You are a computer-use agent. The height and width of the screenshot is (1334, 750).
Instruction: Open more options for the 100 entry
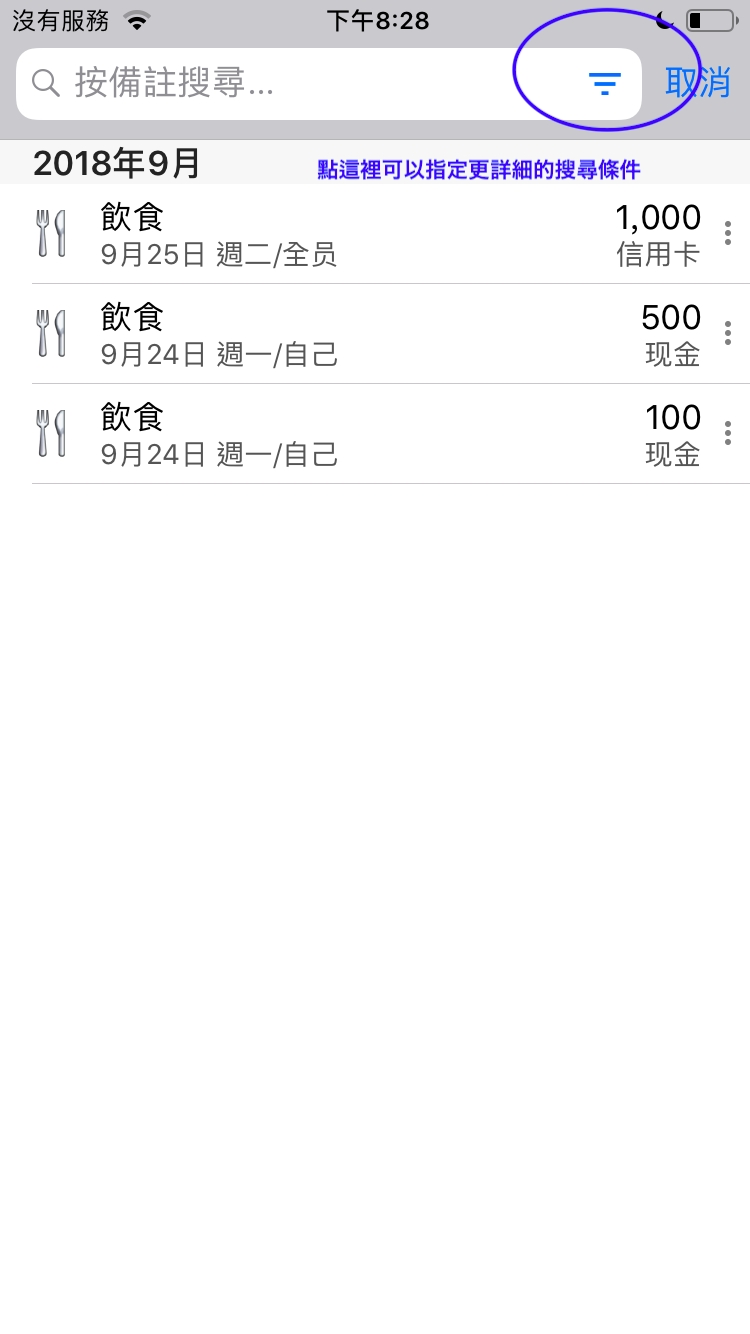point(727,434)
